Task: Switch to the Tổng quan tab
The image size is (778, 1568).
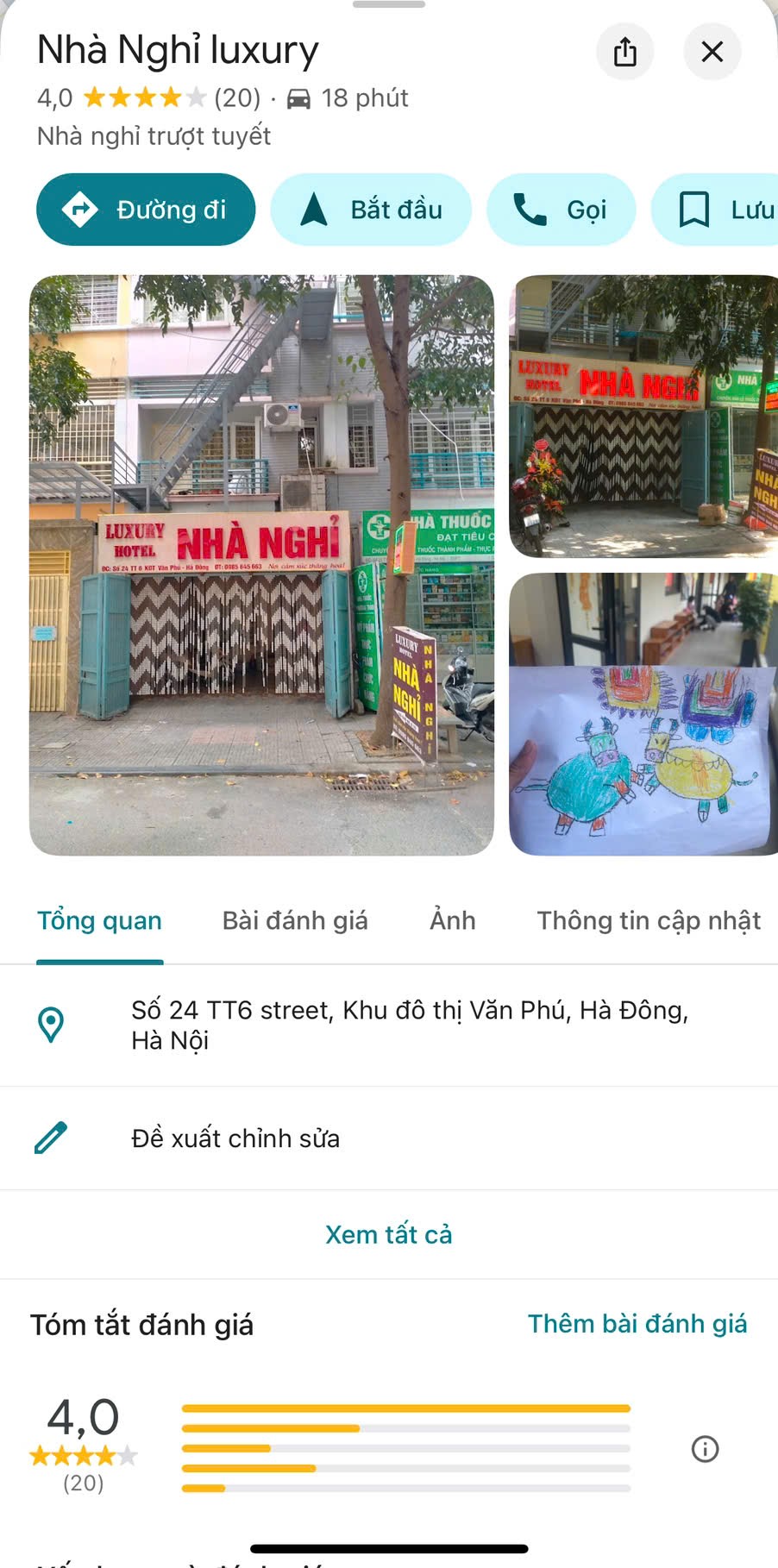Action: point(99,921)
